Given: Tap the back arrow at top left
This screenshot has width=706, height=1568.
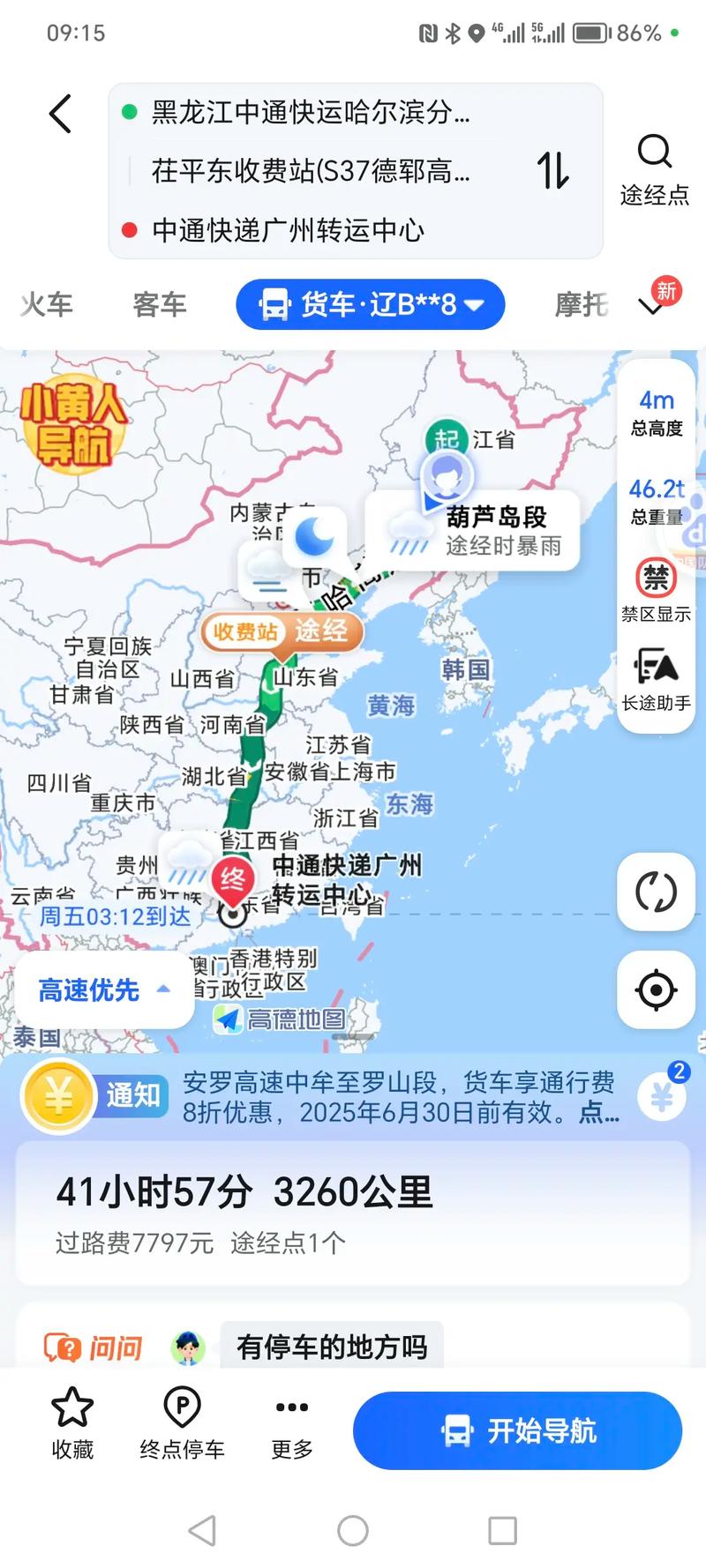Looking at the screenshot, I should [58, 114].
